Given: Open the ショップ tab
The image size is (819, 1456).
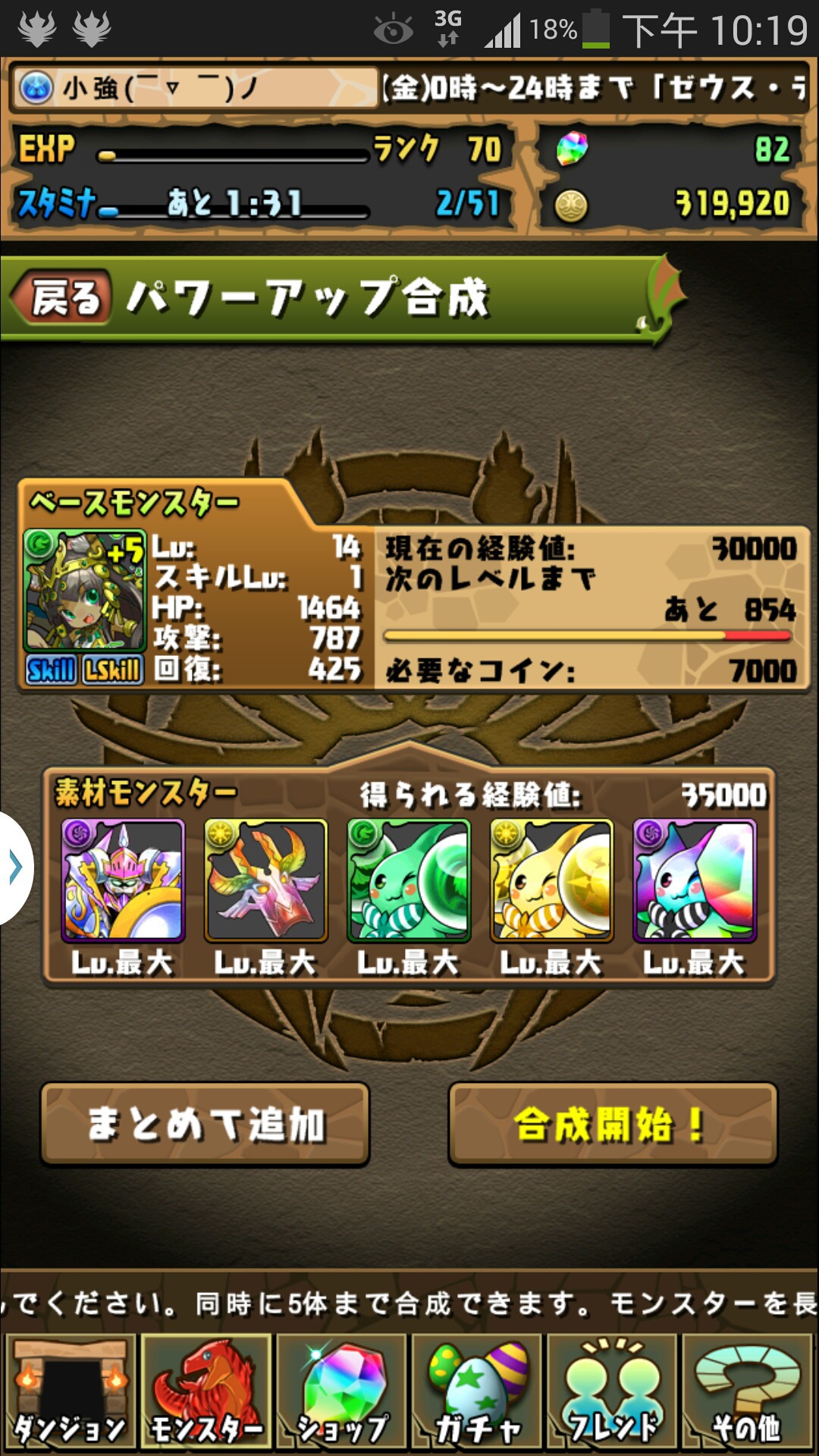Looking at the screenshot, I should [x=341, y=1392].
